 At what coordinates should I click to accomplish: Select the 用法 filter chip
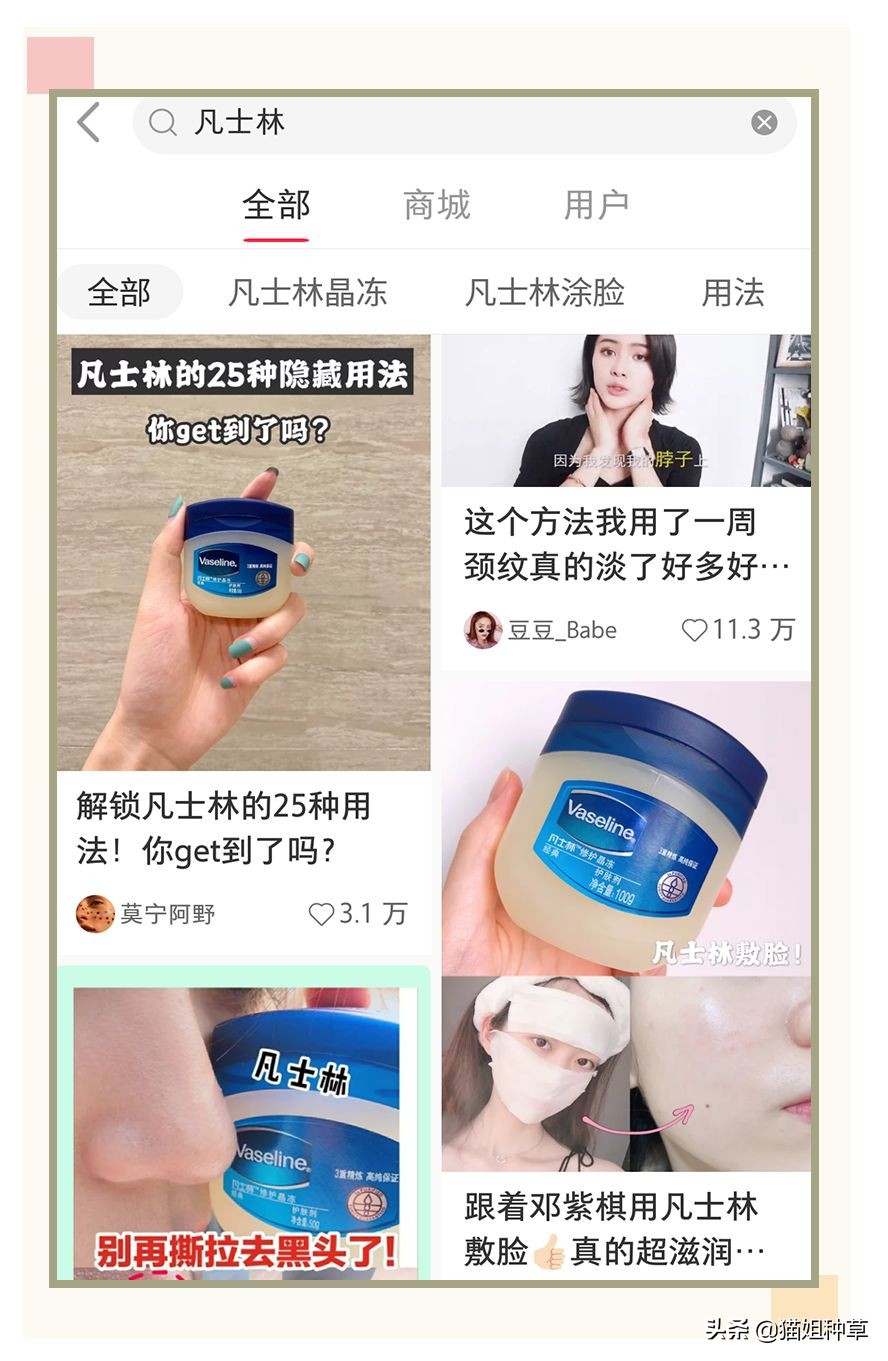click(x=733, y=293)
